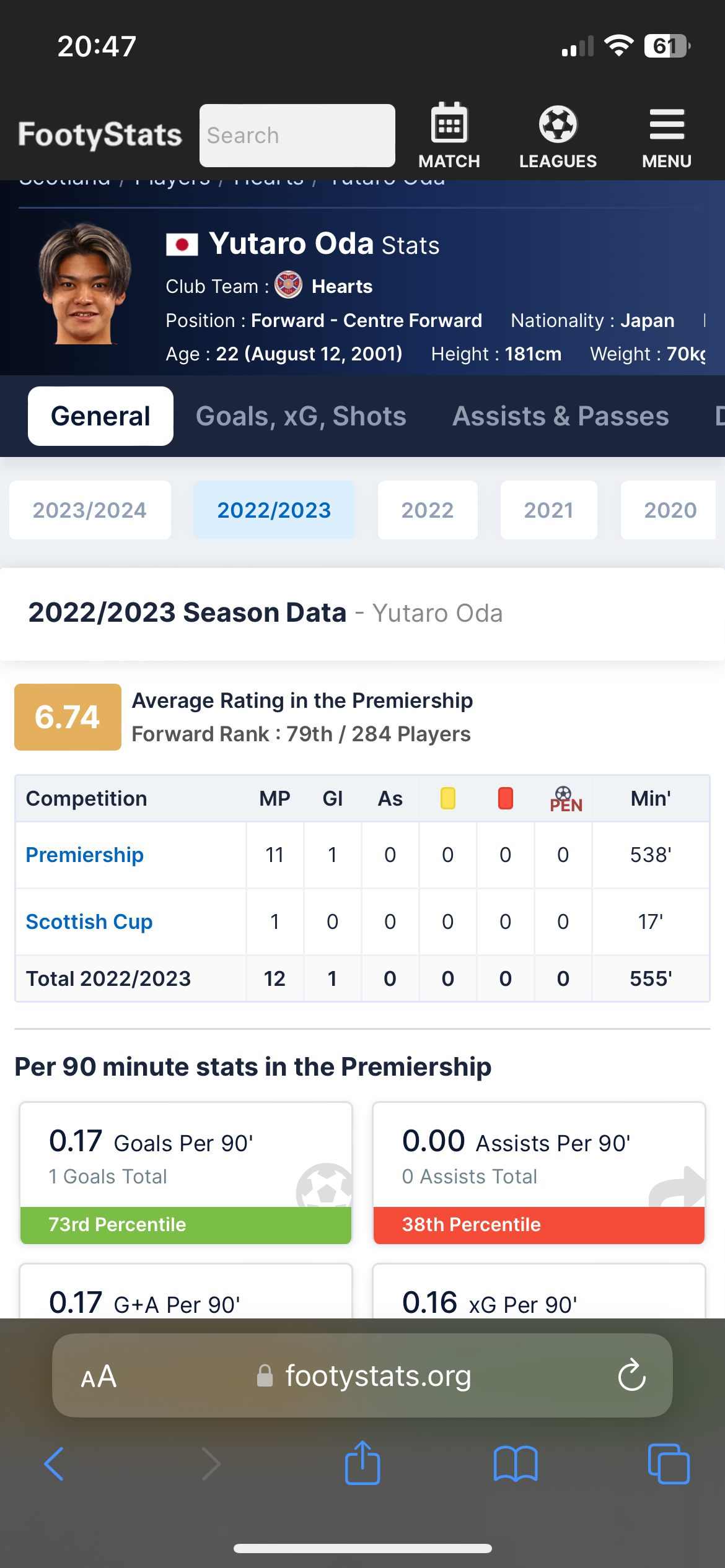Select the 2023/2024 season
Image resolution: width=725 pixels, height=1568 pixels.
coord(90,510)
